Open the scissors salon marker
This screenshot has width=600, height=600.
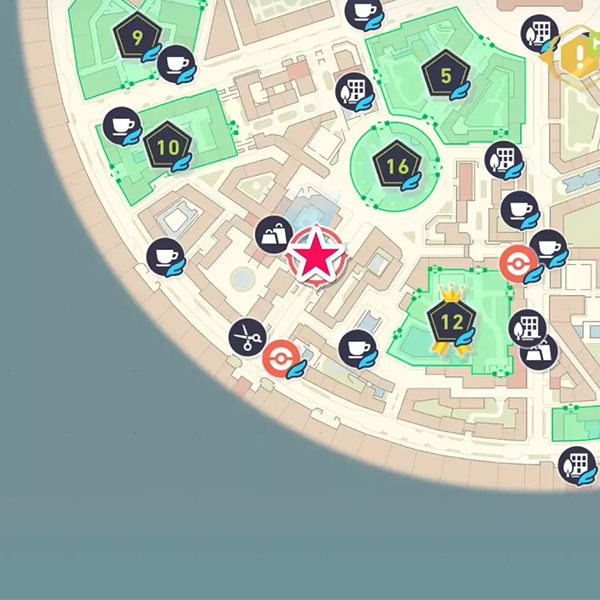[246, 336]
